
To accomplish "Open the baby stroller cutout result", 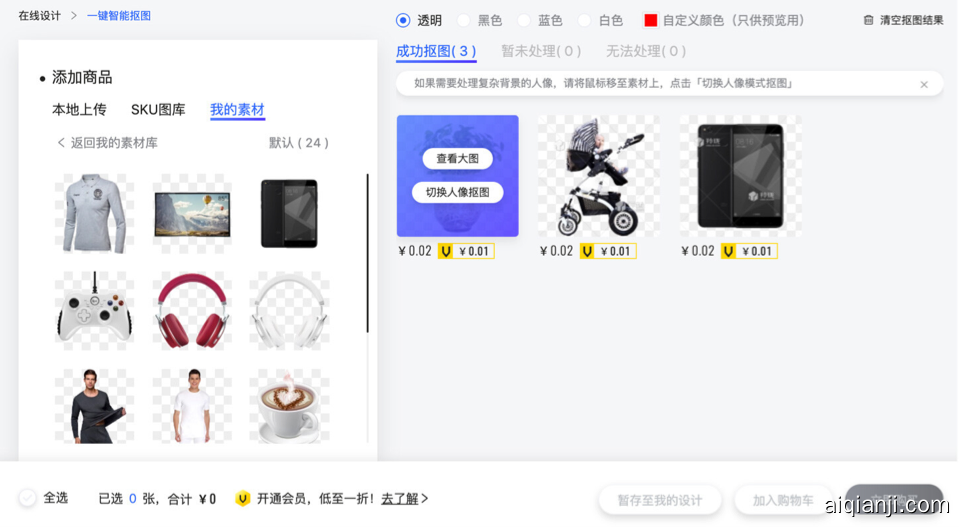I will 598,176.
